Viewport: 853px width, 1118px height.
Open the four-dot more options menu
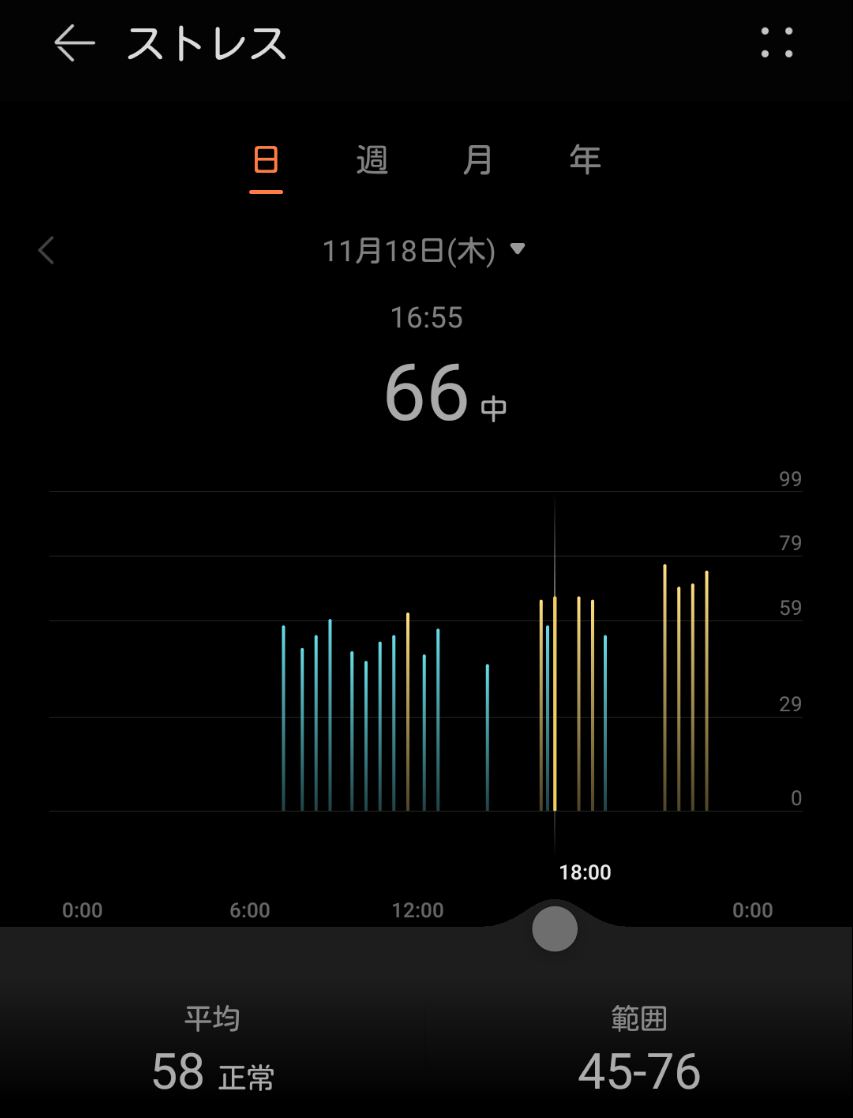pyautogui.click(x=776, y=42)
